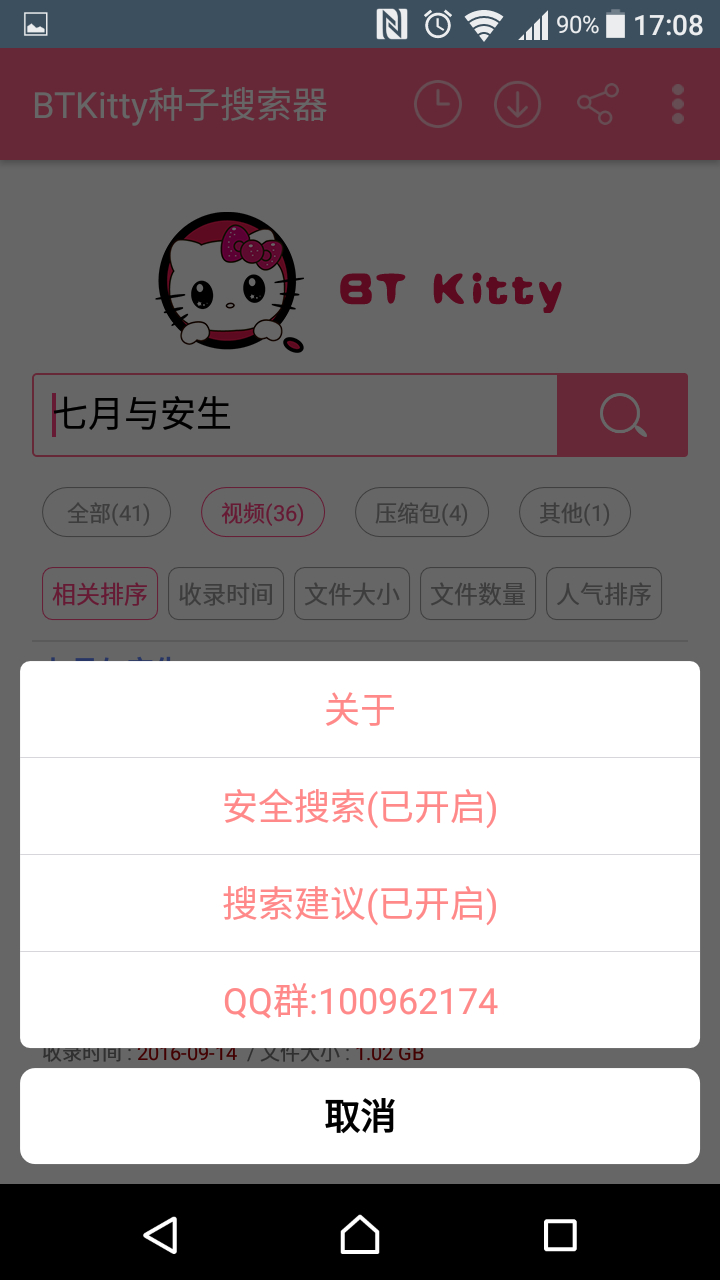Choose 文件大小 file size sorting
The image size is (720, 1280).
click(351, 593)
